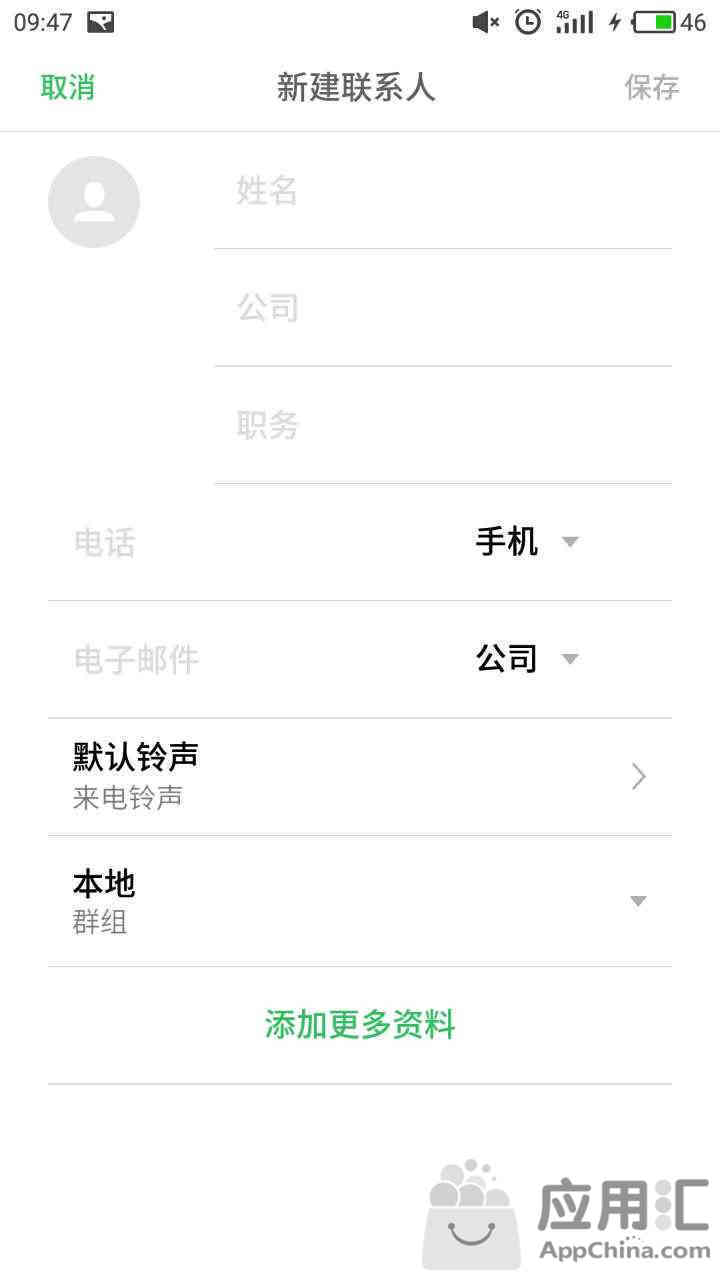720x1280 pixels.
Task: Cancel creating the new contact
Action: pyautogui.click(x=68, y=87)
